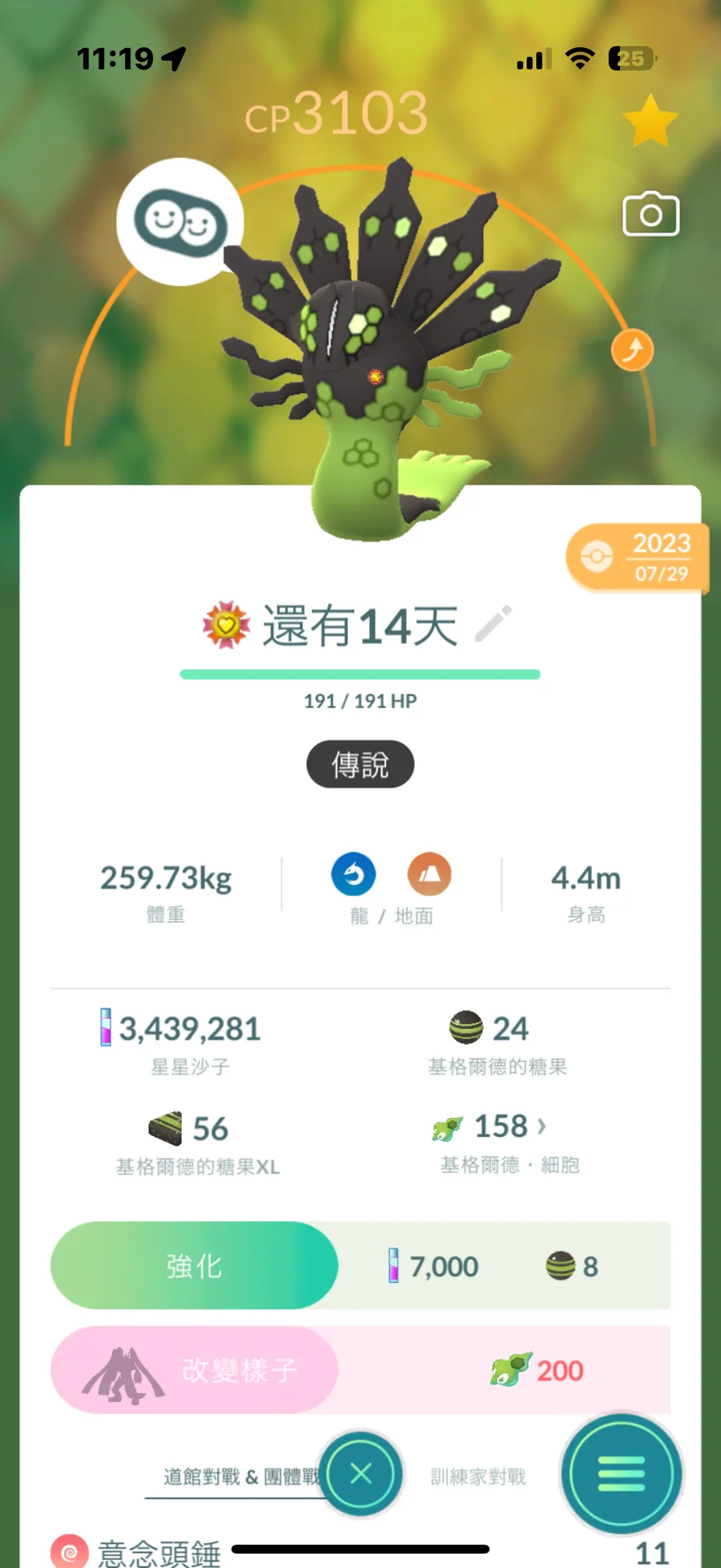Tap the orange arrow marker on CP arc
The height and width of the screenshot is (1568, 721).
[632, 350]
